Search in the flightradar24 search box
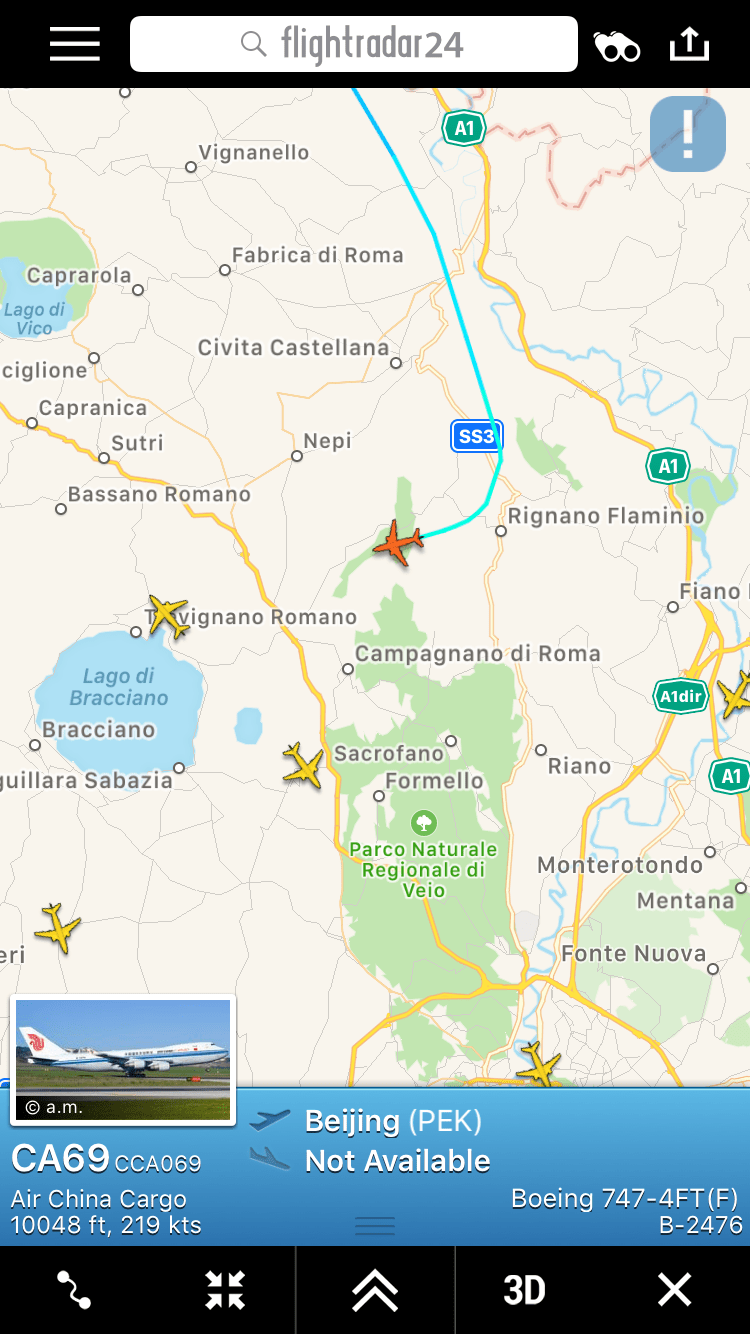The width and height of the screenshot is (750, 1334). click(x=354, y=44)
